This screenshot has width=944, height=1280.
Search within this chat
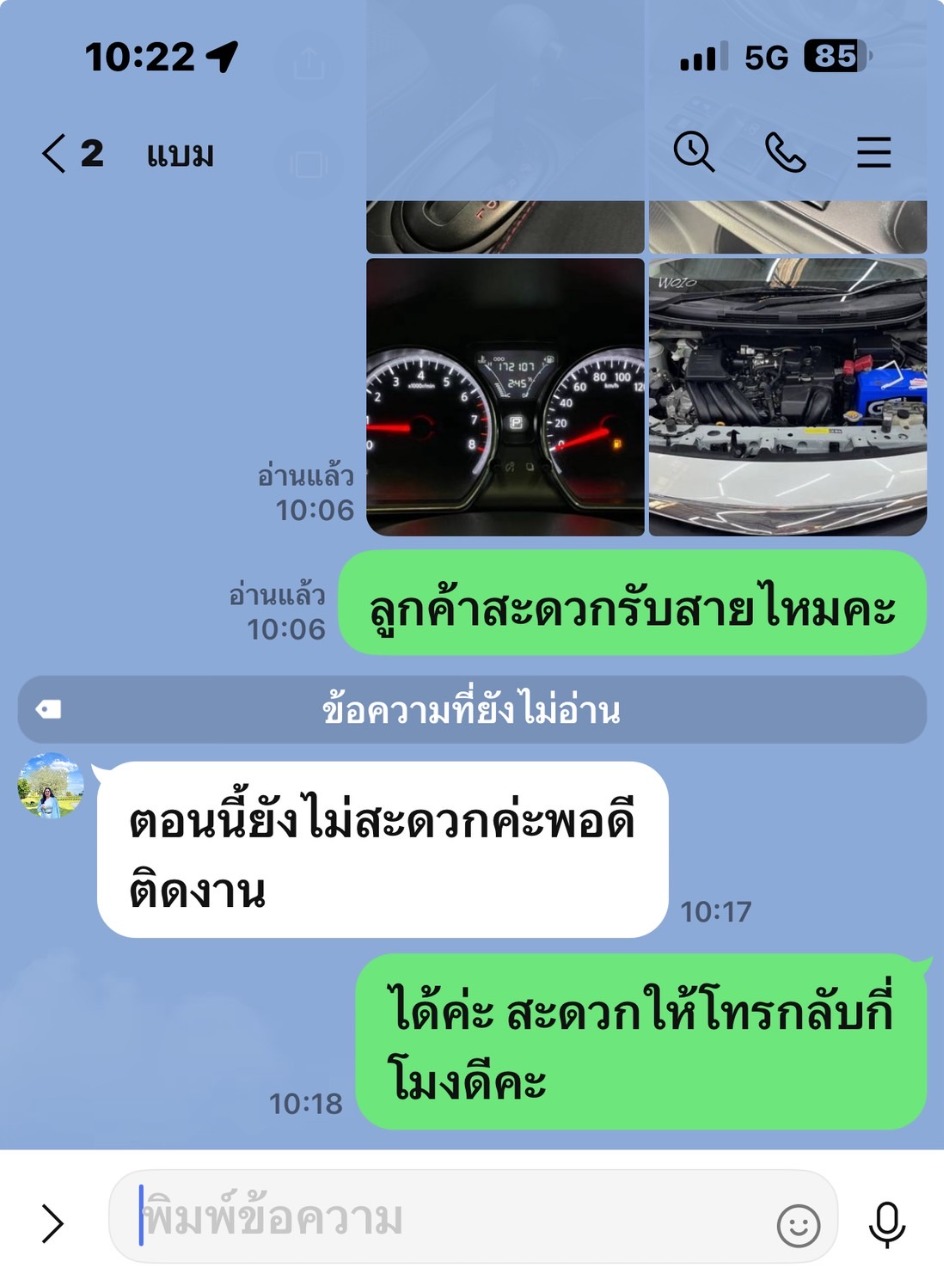[x=693, y=153]
